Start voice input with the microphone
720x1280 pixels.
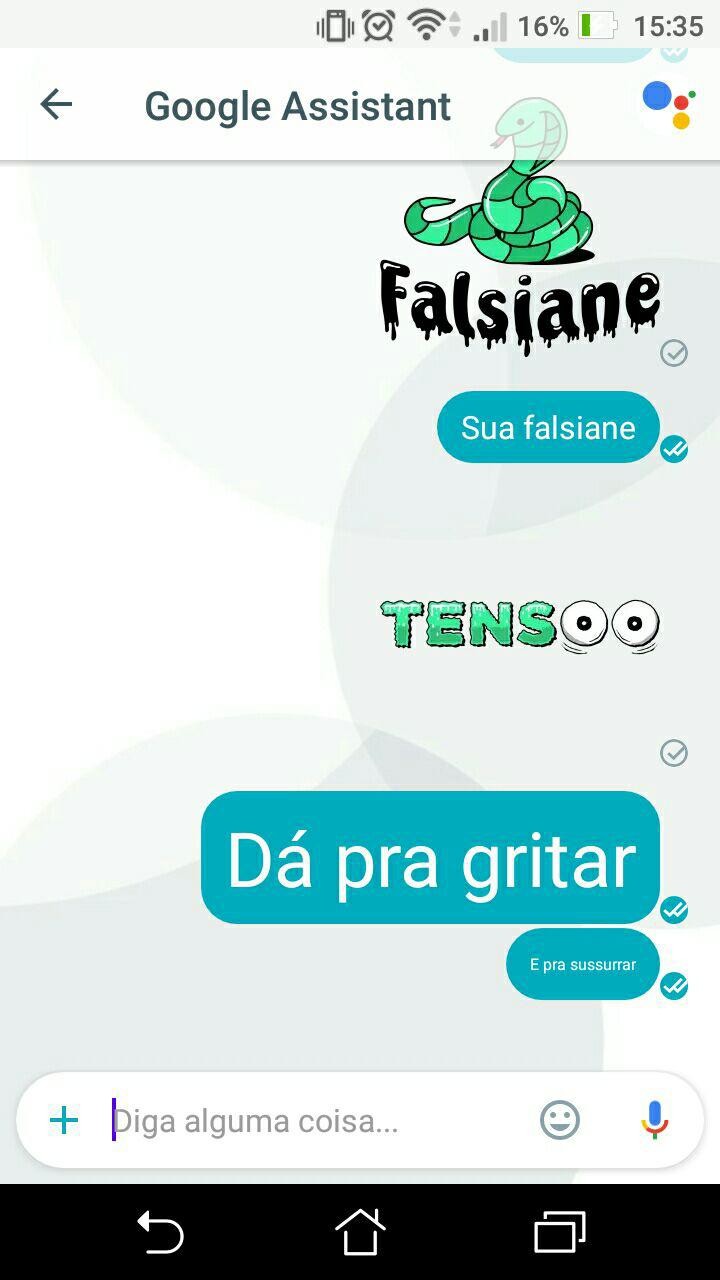pos(655,1120)
